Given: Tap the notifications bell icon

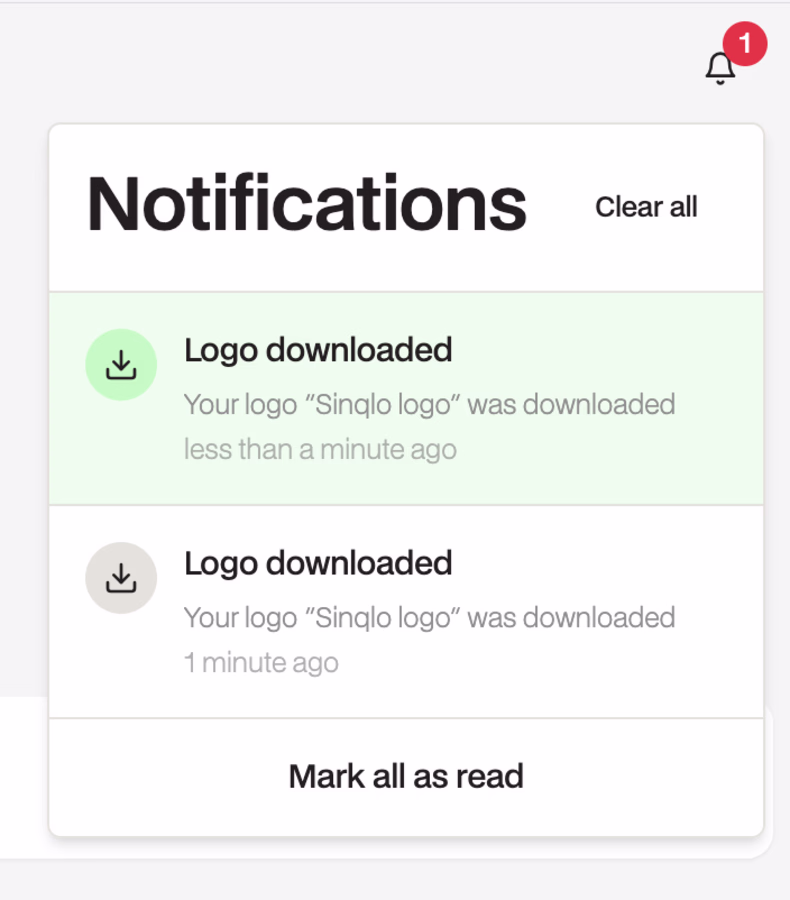Looking at the screenshot, I should point(720,68).
